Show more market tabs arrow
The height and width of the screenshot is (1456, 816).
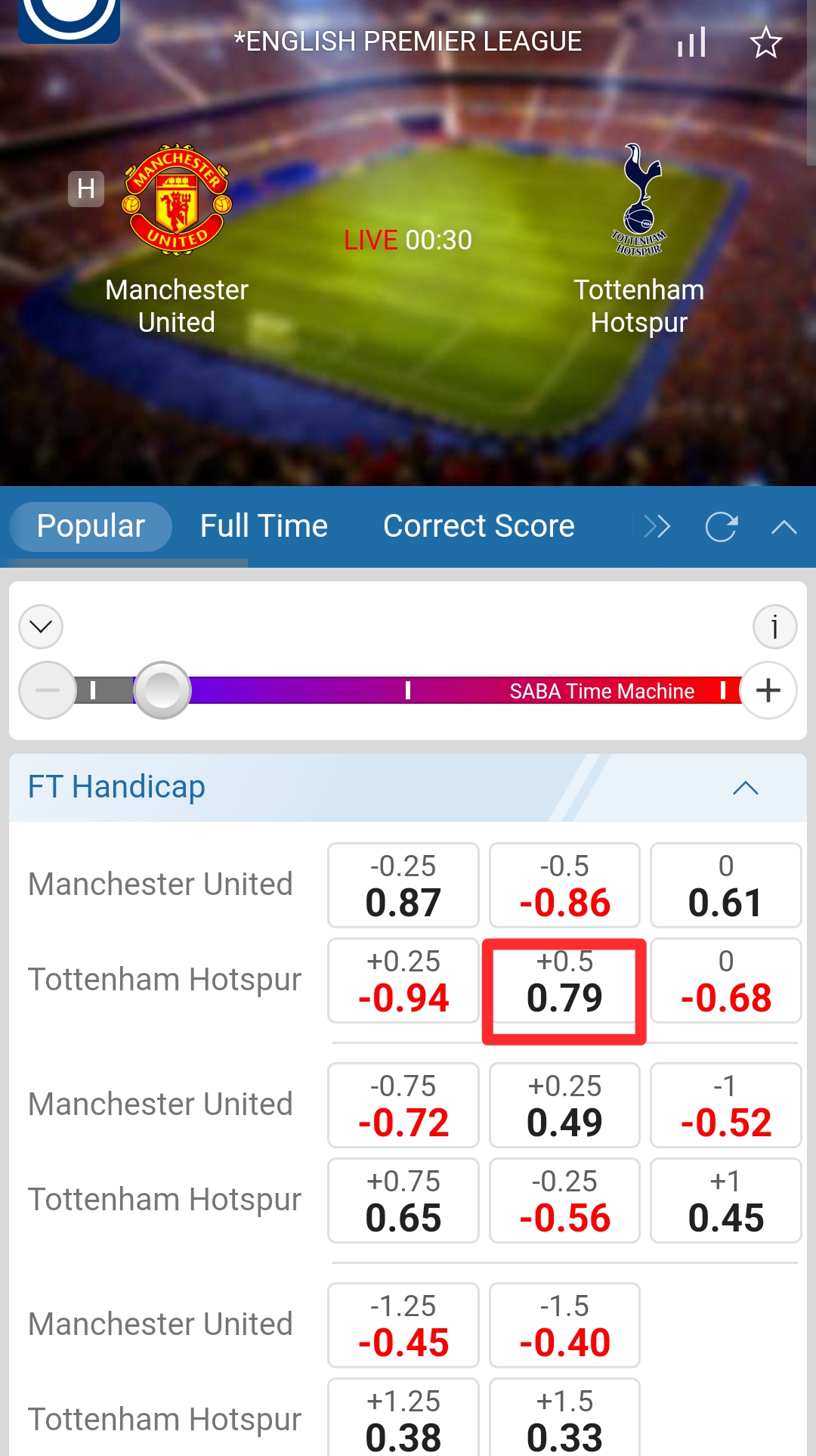point(656,526)
